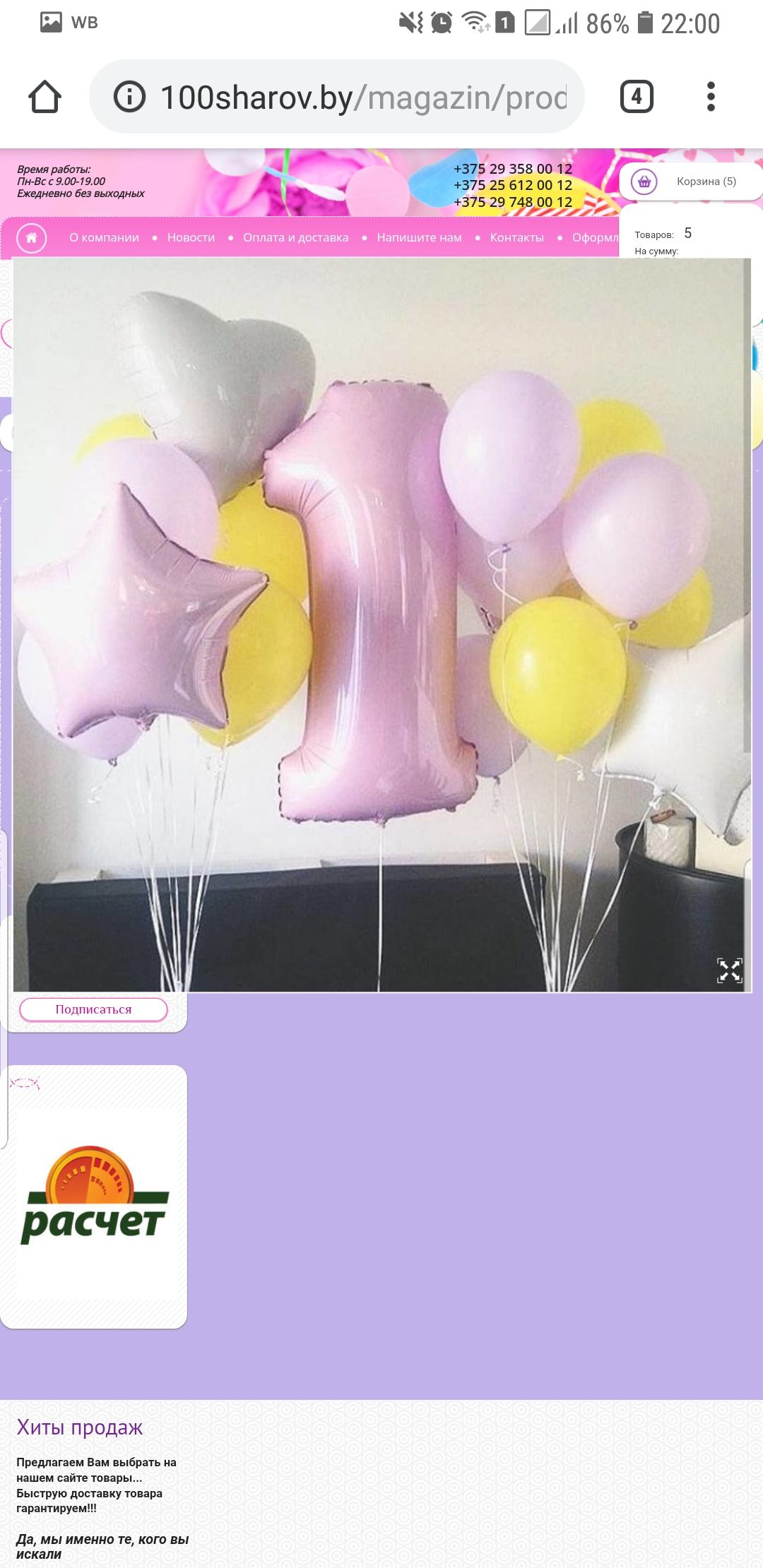This screenshot has width=763, height=1568.
Task: Tap the Подписаться button
Action: [x=93, y=1009]
